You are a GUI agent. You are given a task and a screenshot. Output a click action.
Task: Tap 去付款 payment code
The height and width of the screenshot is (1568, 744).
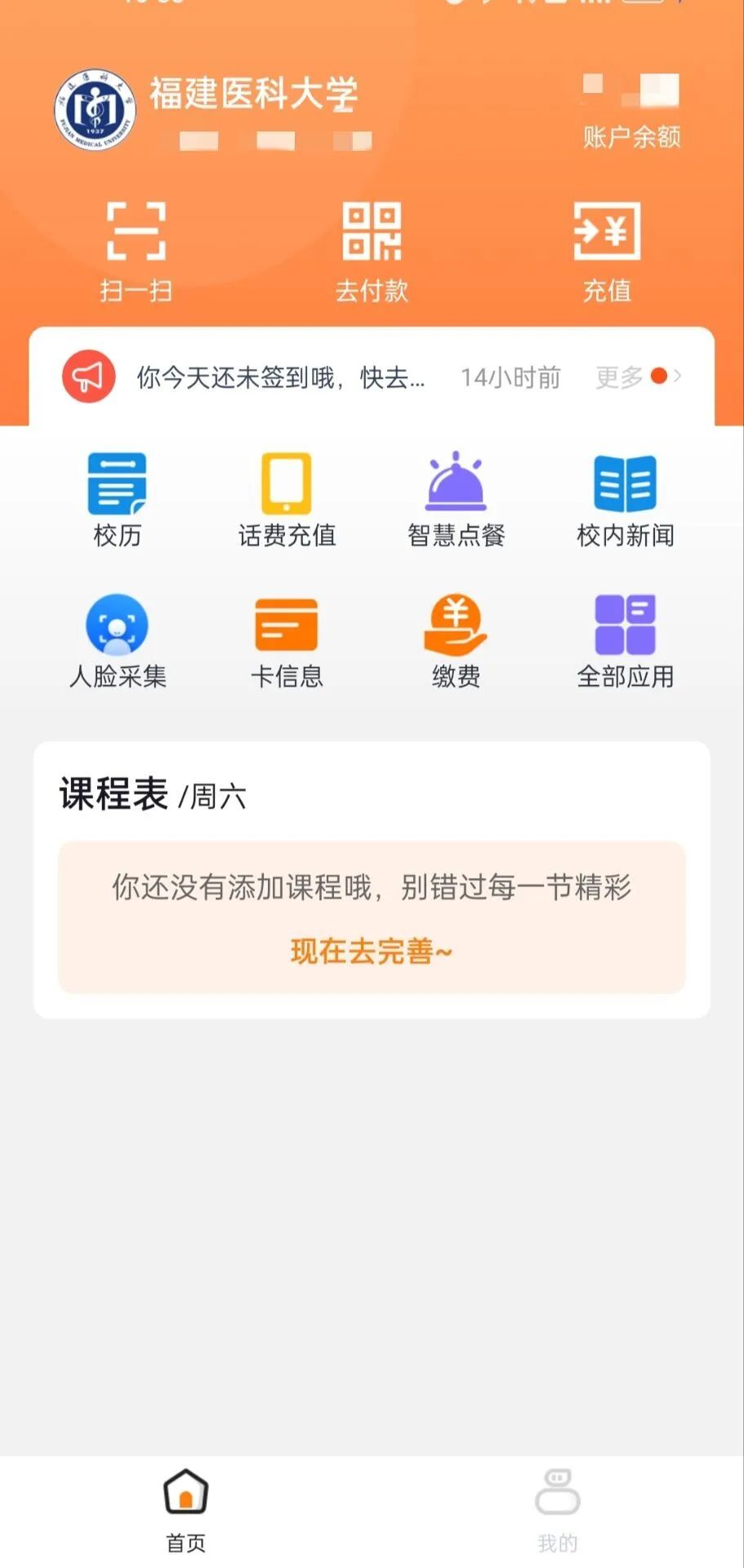pyautogui.click(x=372, y=251)
